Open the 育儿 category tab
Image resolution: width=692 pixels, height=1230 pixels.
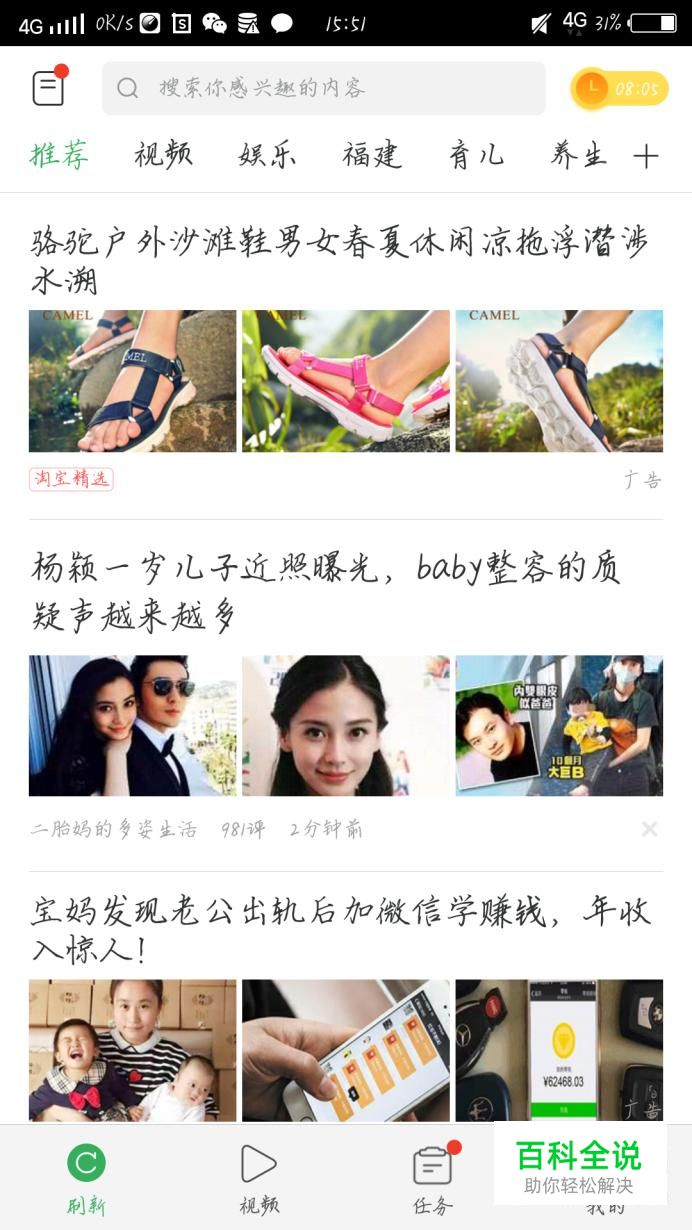(x=476, y=155)
